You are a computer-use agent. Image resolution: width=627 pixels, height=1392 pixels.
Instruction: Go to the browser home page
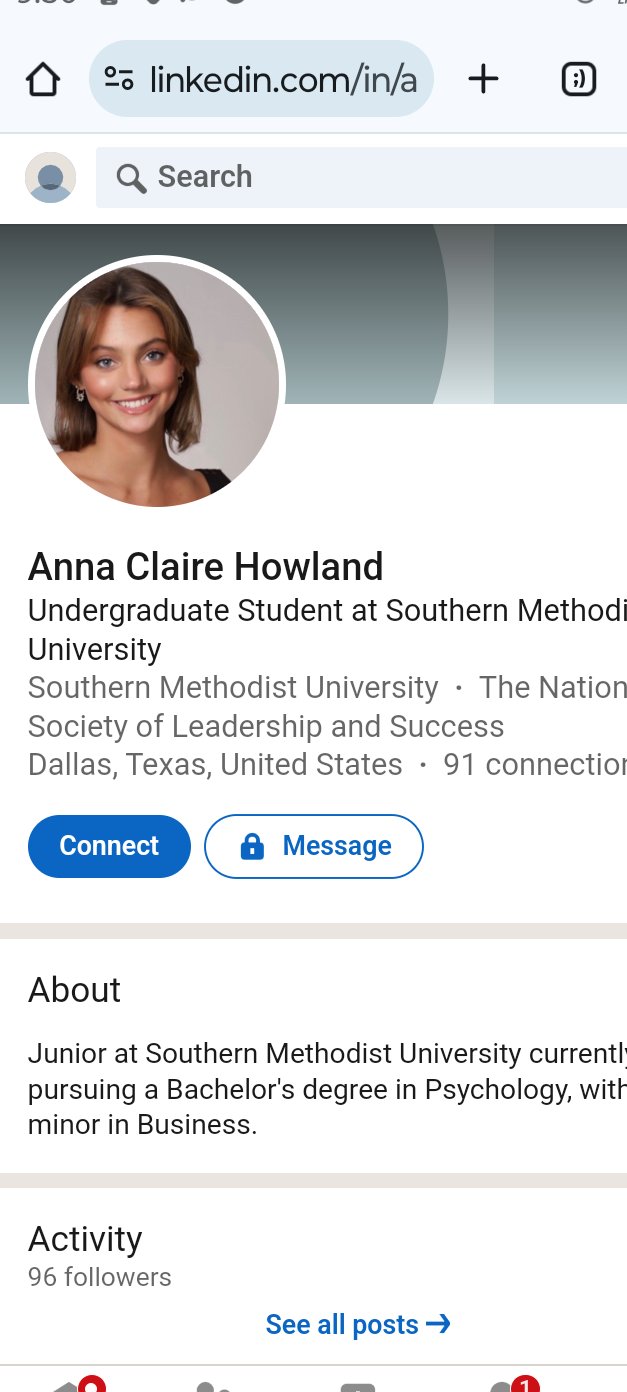[43, 79]
